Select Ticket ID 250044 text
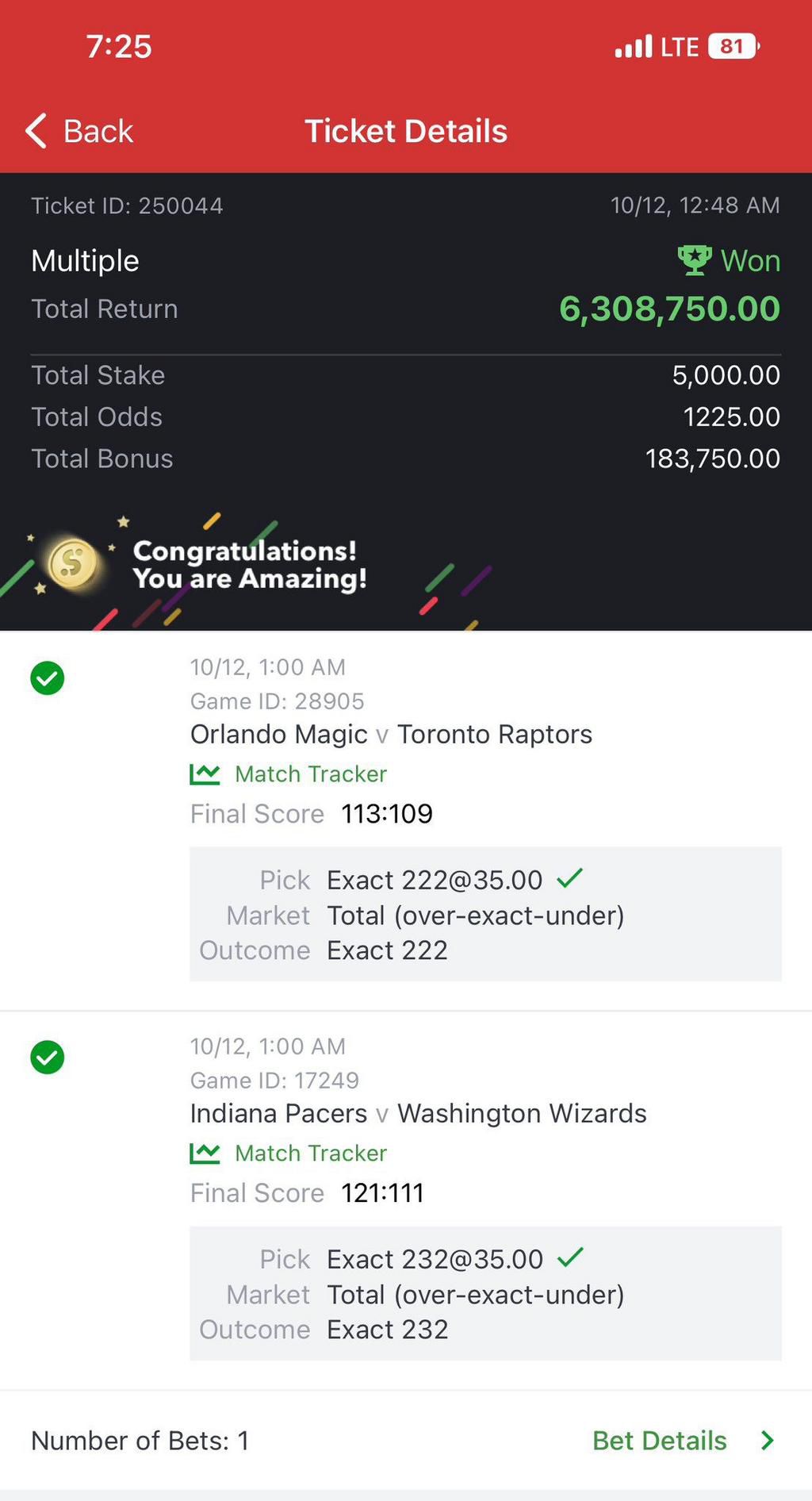 (127, 205)
